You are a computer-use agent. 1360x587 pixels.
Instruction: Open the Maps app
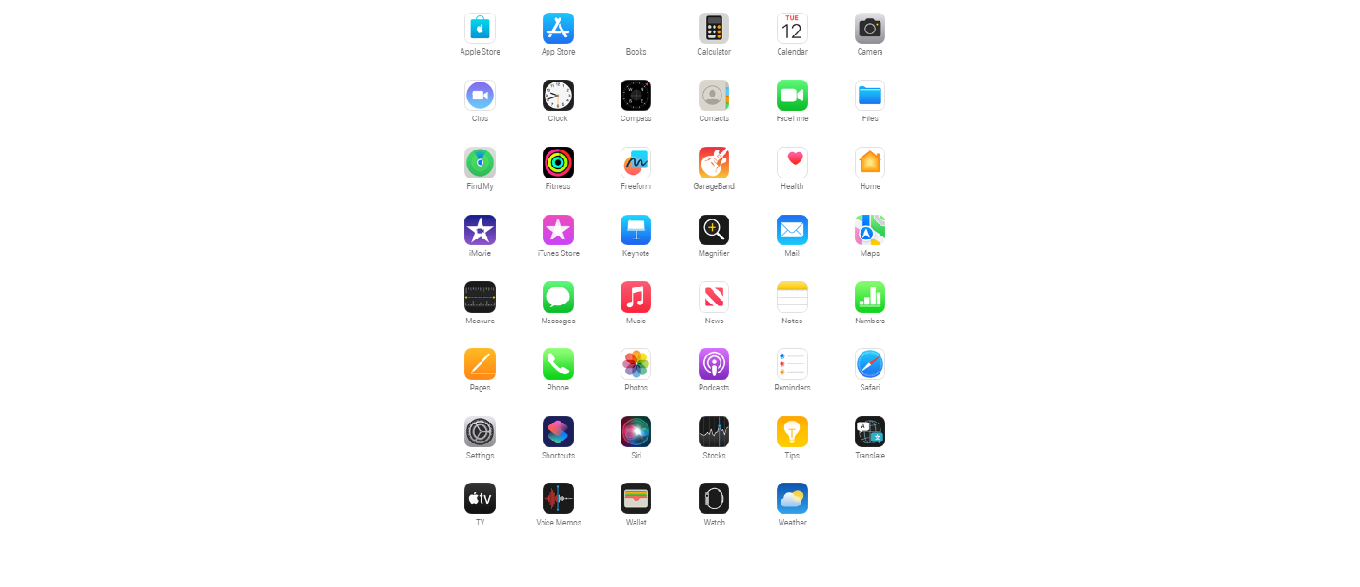870,230
